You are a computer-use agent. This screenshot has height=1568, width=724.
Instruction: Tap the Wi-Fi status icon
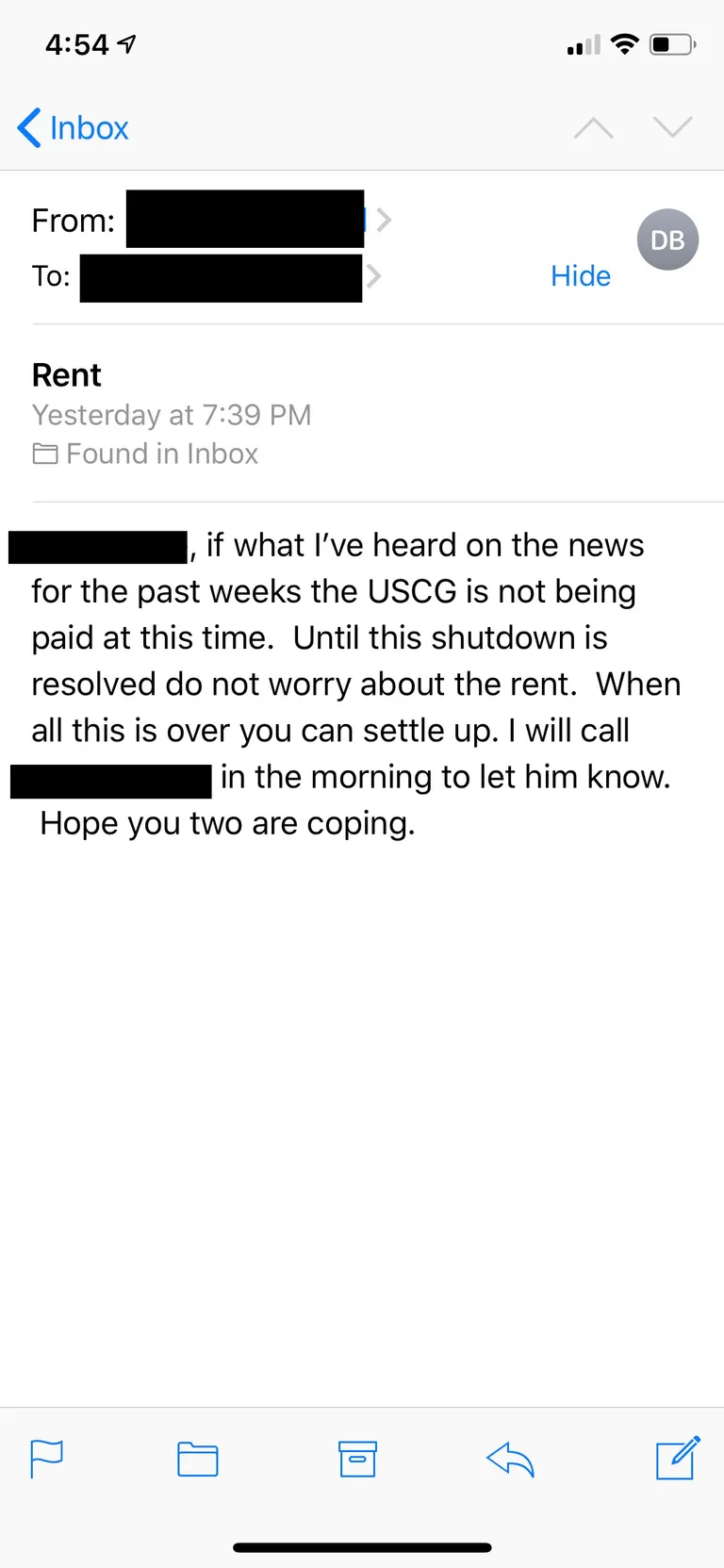tap(624, 43)
